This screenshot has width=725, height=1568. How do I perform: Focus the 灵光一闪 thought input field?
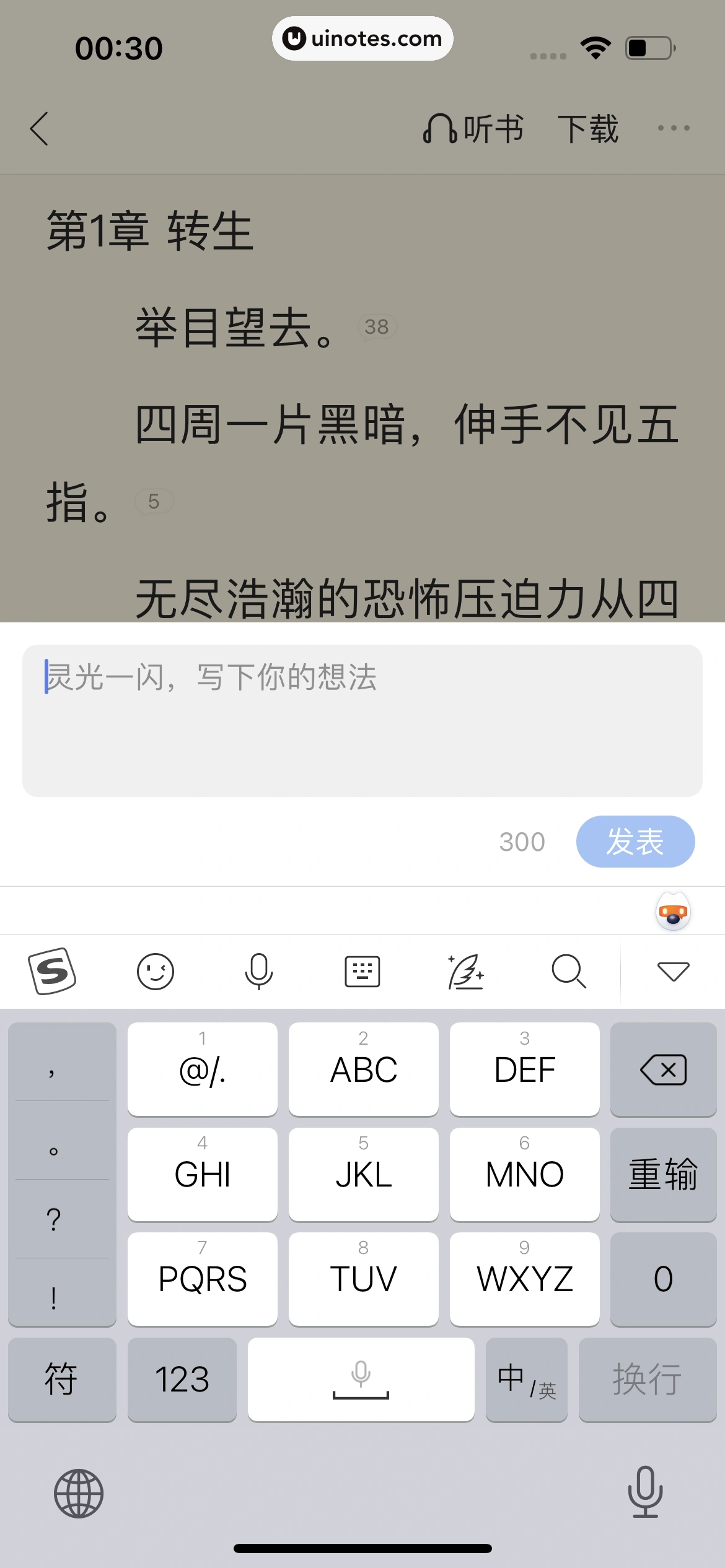pos(362,720)
